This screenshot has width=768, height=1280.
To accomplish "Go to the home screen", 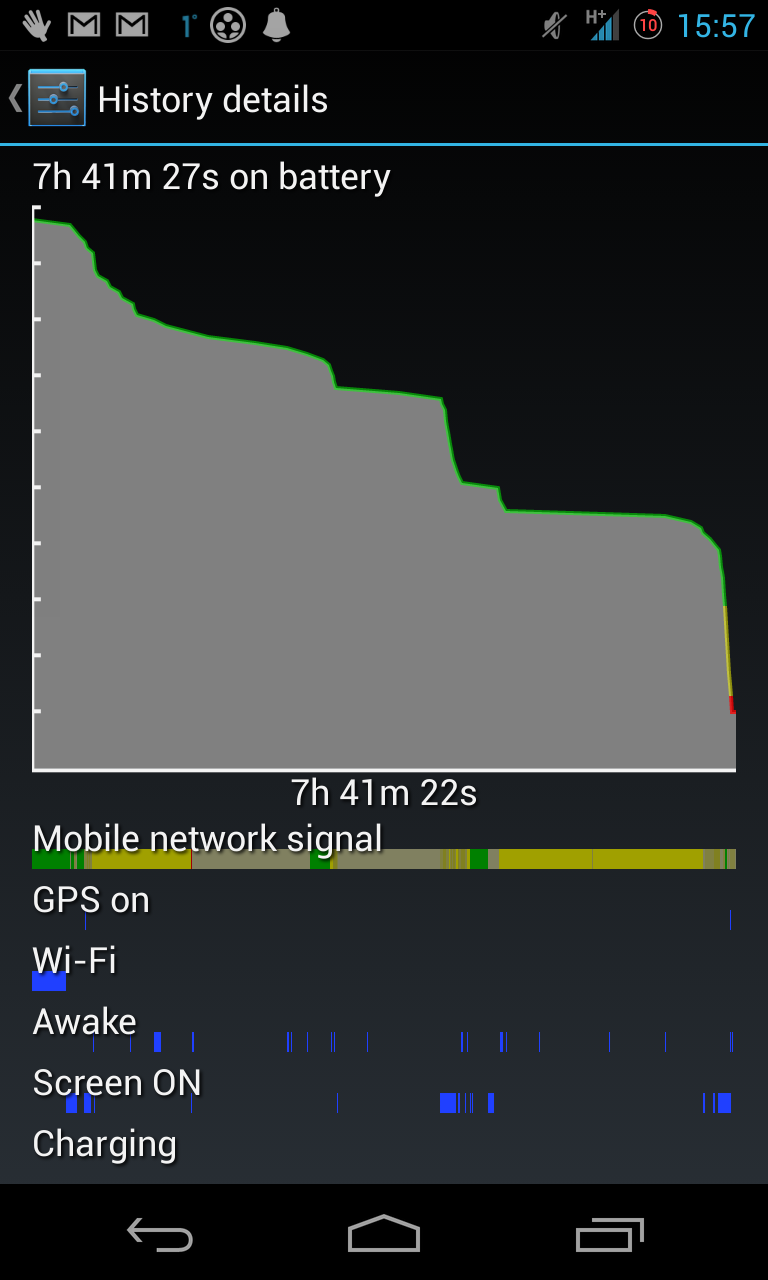I will [x=384, y=1234].
